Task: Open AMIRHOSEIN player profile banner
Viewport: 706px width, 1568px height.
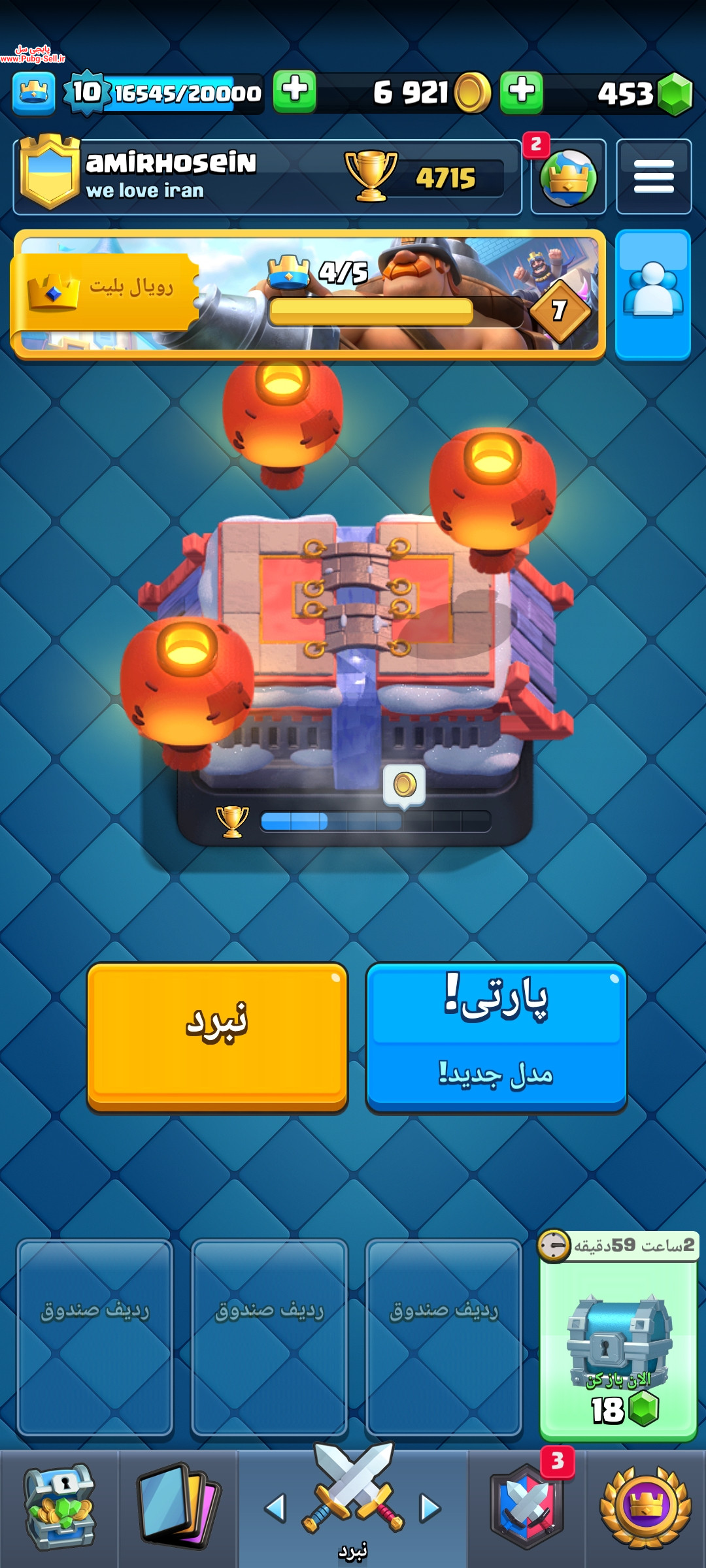Action: tap(267, 176)
